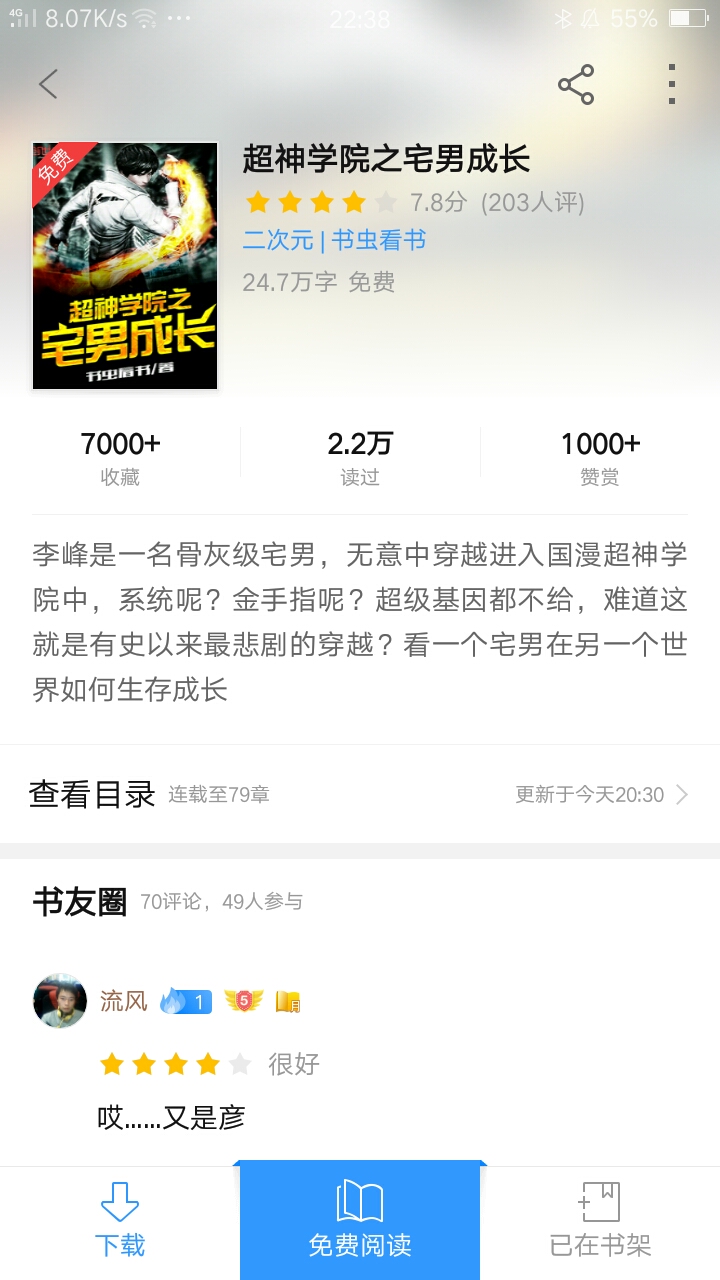Open the overflow menu

672,84
